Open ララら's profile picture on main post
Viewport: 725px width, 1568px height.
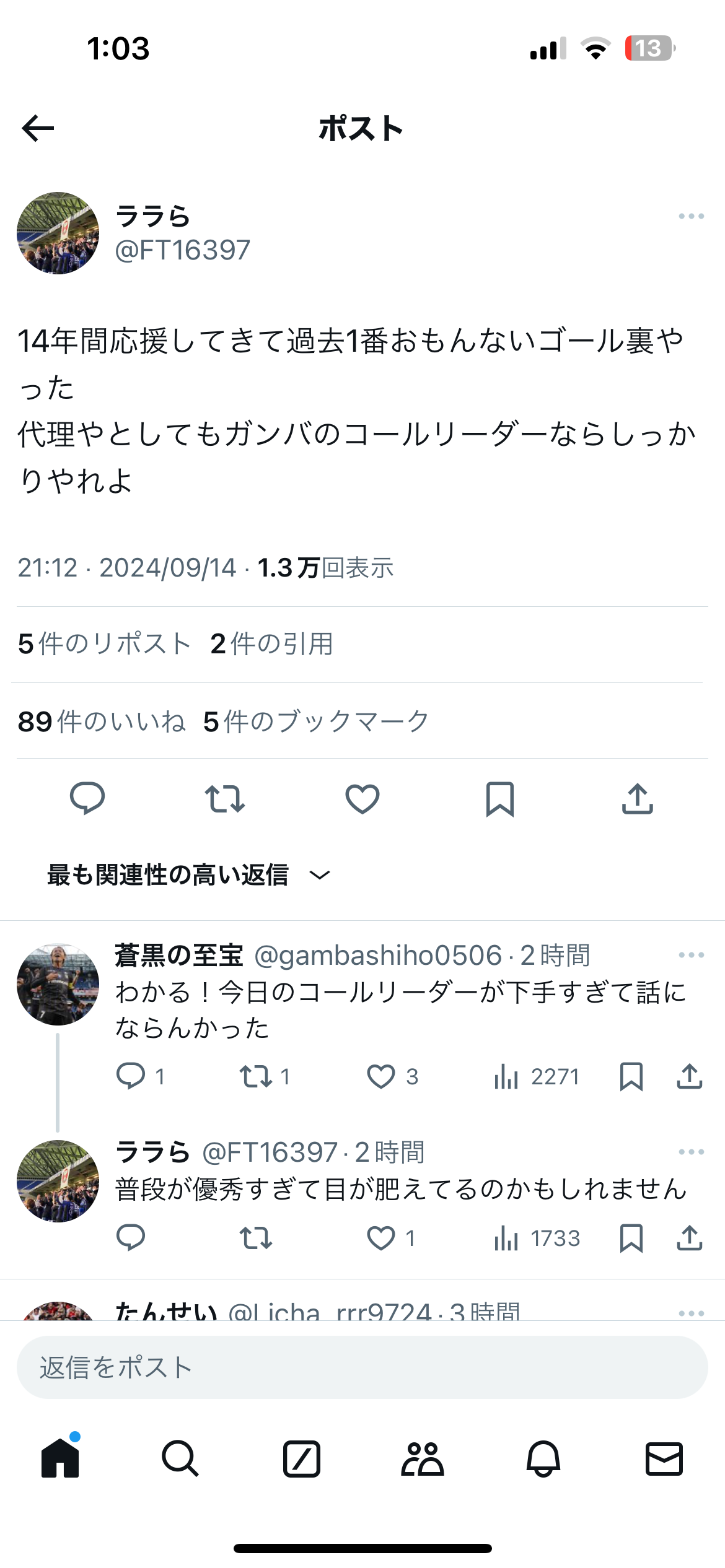[58, 233]
